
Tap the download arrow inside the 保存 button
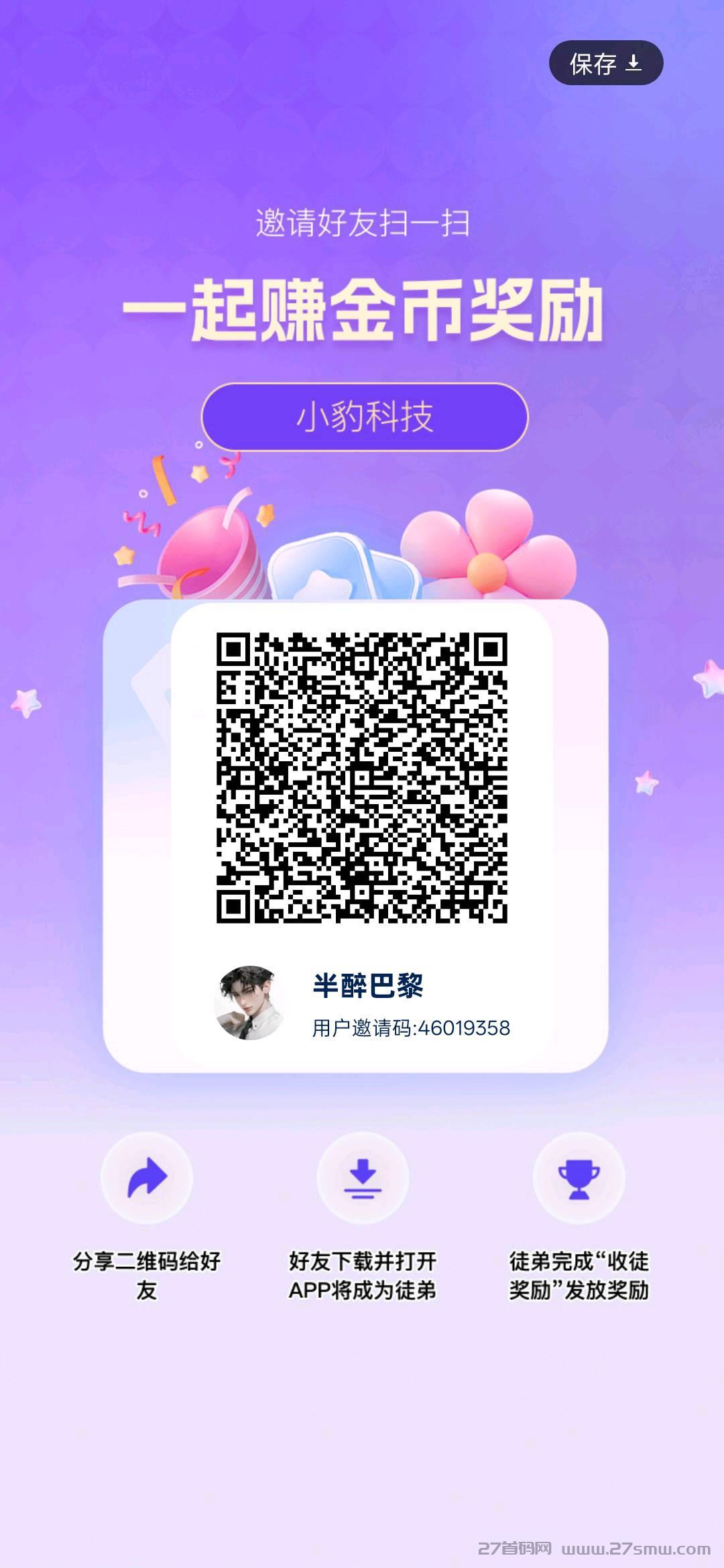pos(635,62)
